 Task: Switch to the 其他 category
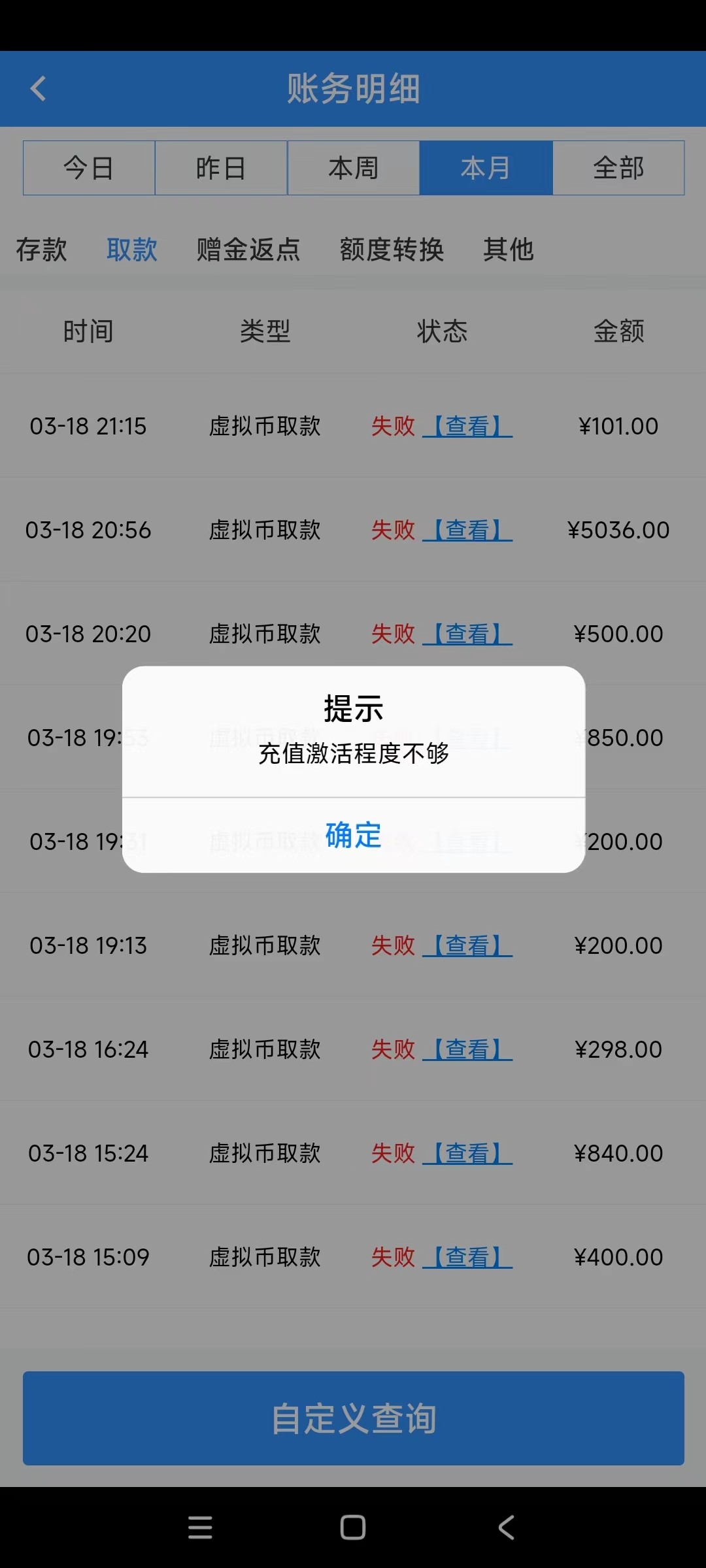[509, 250]
